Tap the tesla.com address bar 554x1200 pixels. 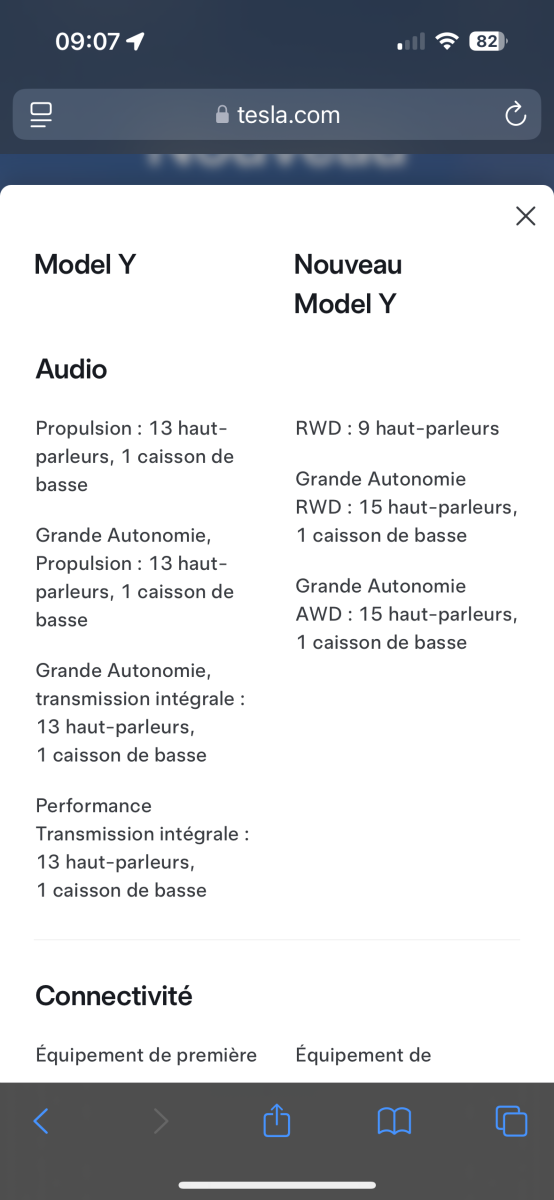[x=277, y=115]
